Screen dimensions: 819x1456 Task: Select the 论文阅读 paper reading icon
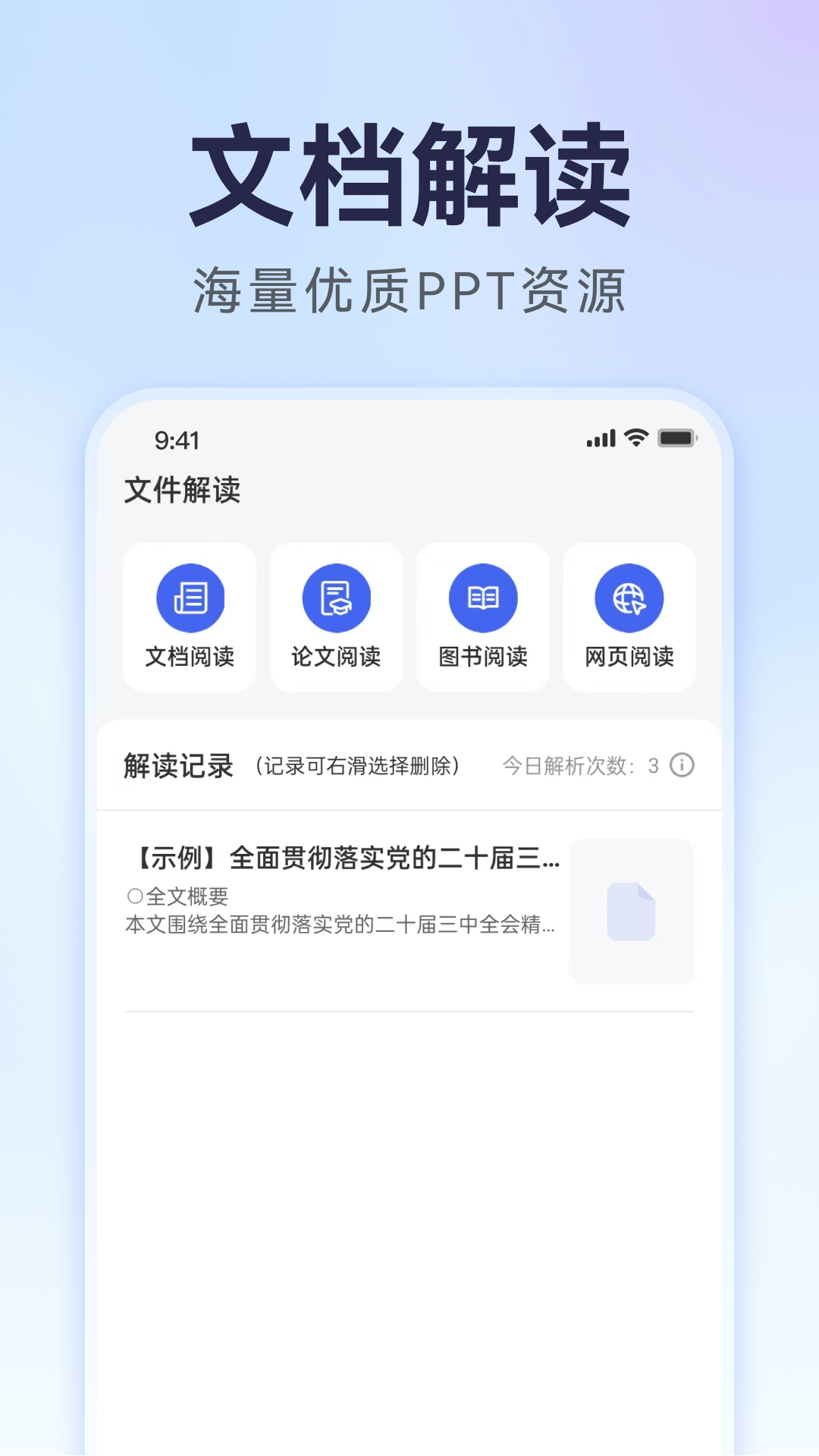[336, 619]
